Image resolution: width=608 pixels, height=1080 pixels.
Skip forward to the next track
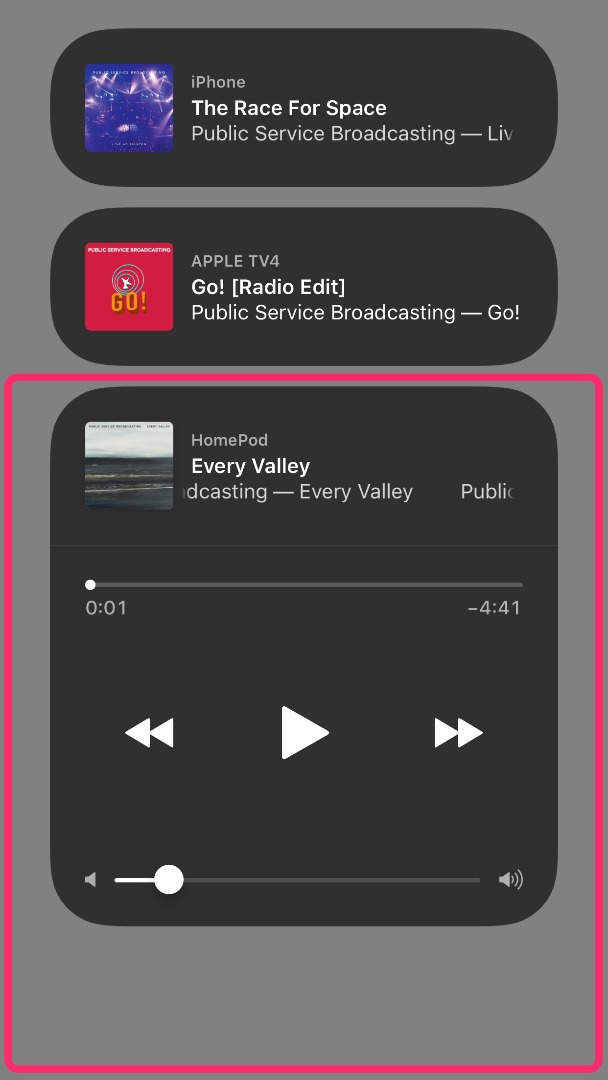(x=459, y=732)
